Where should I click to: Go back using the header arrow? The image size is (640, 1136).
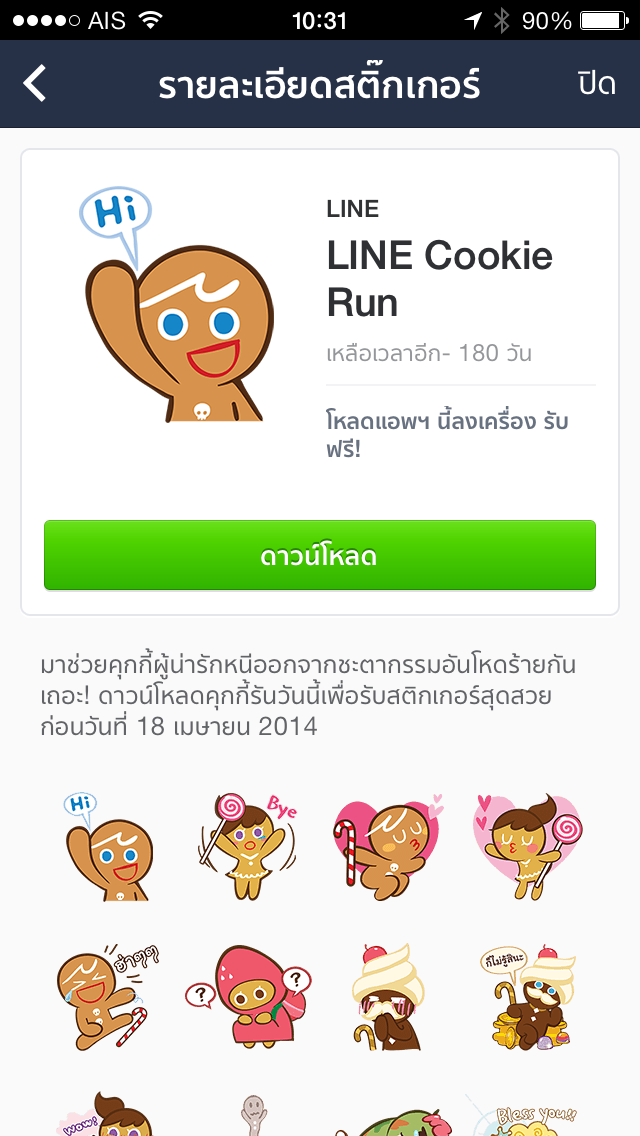(36, 84)
